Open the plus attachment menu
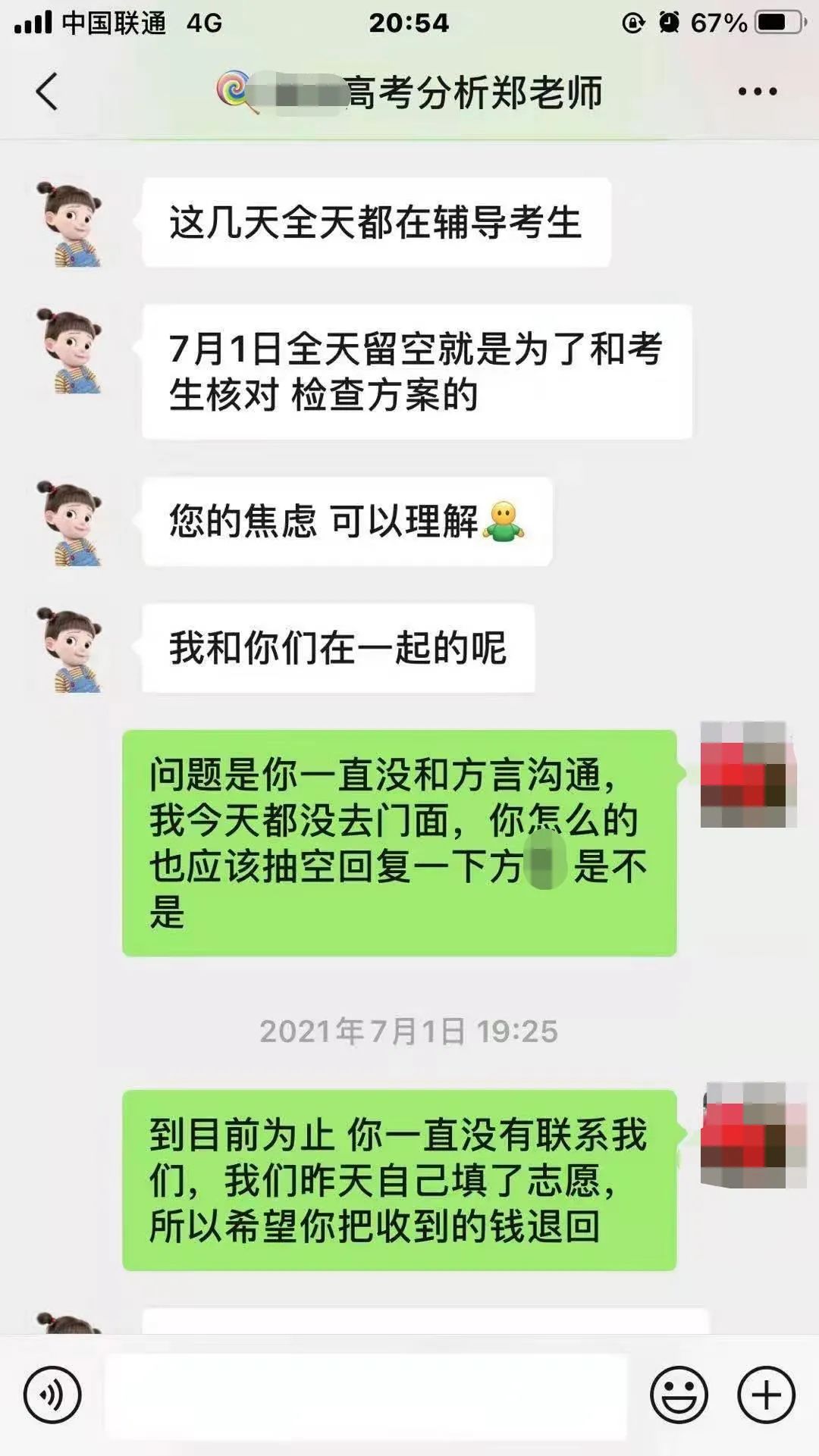The width and height of the screenshot is (819, 1456). tap(766, 1395)
